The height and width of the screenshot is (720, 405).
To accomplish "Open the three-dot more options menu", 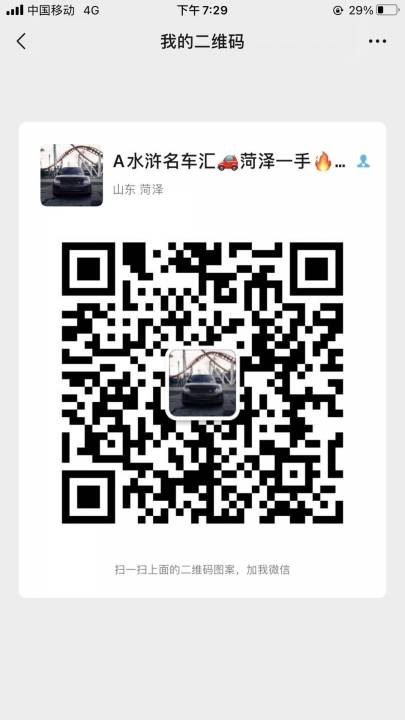I will pyautogui.click(x=377, y=41).
